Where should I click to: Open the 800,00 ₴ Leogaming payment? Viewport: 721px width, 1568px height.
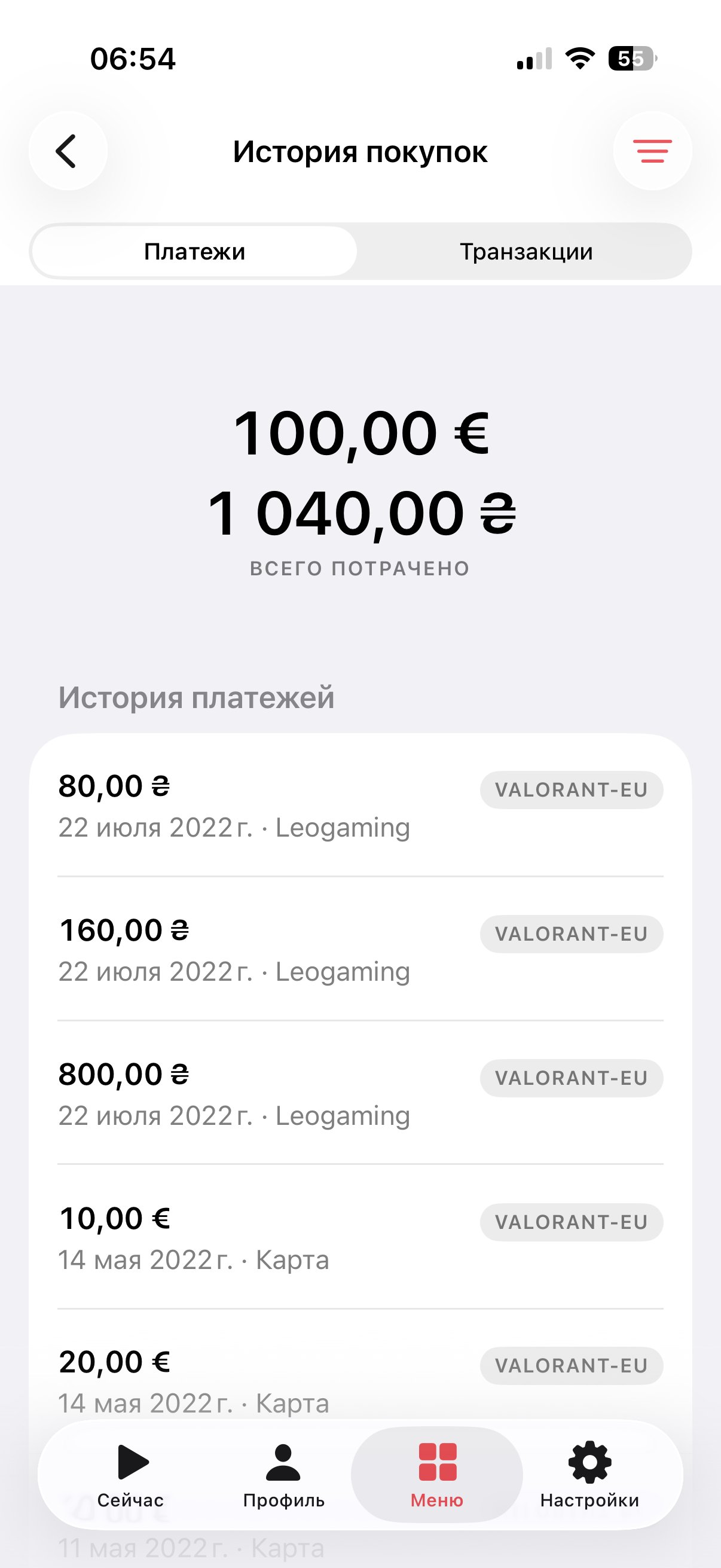coord(360,1093)
